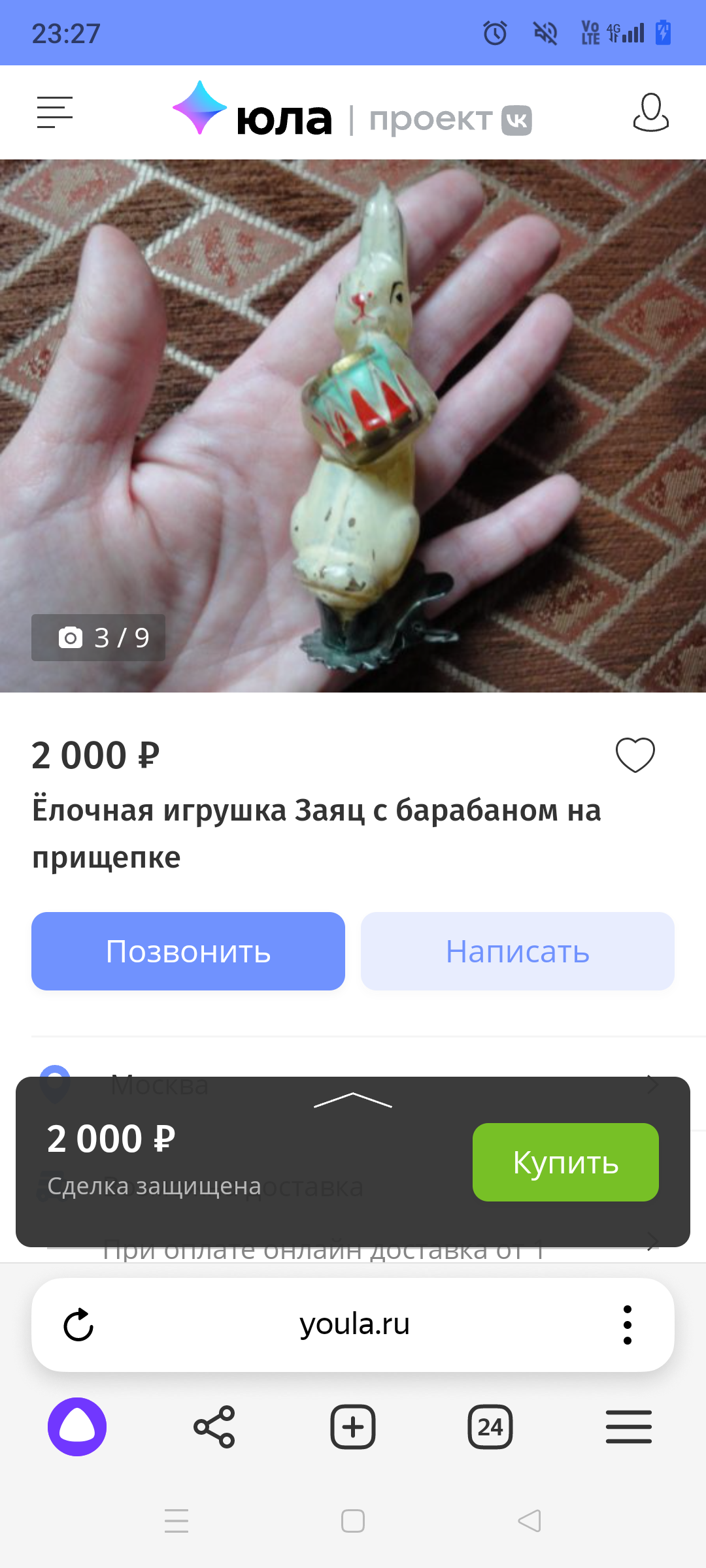This screenshot has width=706, height=1568.
Task: Tap the Позвонить button to call seller
Action: tap(188, 951)
